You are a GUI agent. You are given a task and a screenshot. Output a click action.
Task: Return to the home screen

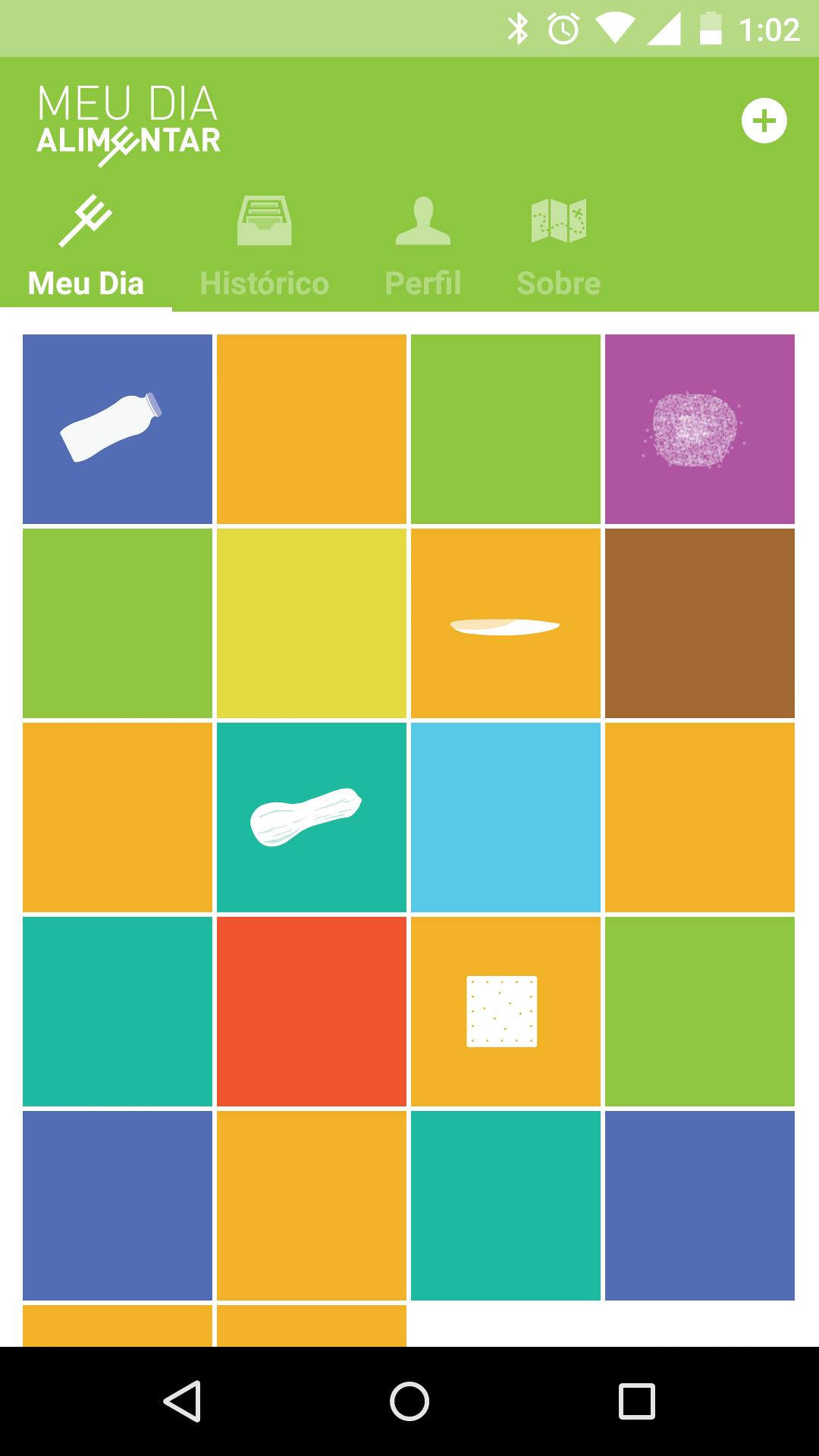[409, 1401]
